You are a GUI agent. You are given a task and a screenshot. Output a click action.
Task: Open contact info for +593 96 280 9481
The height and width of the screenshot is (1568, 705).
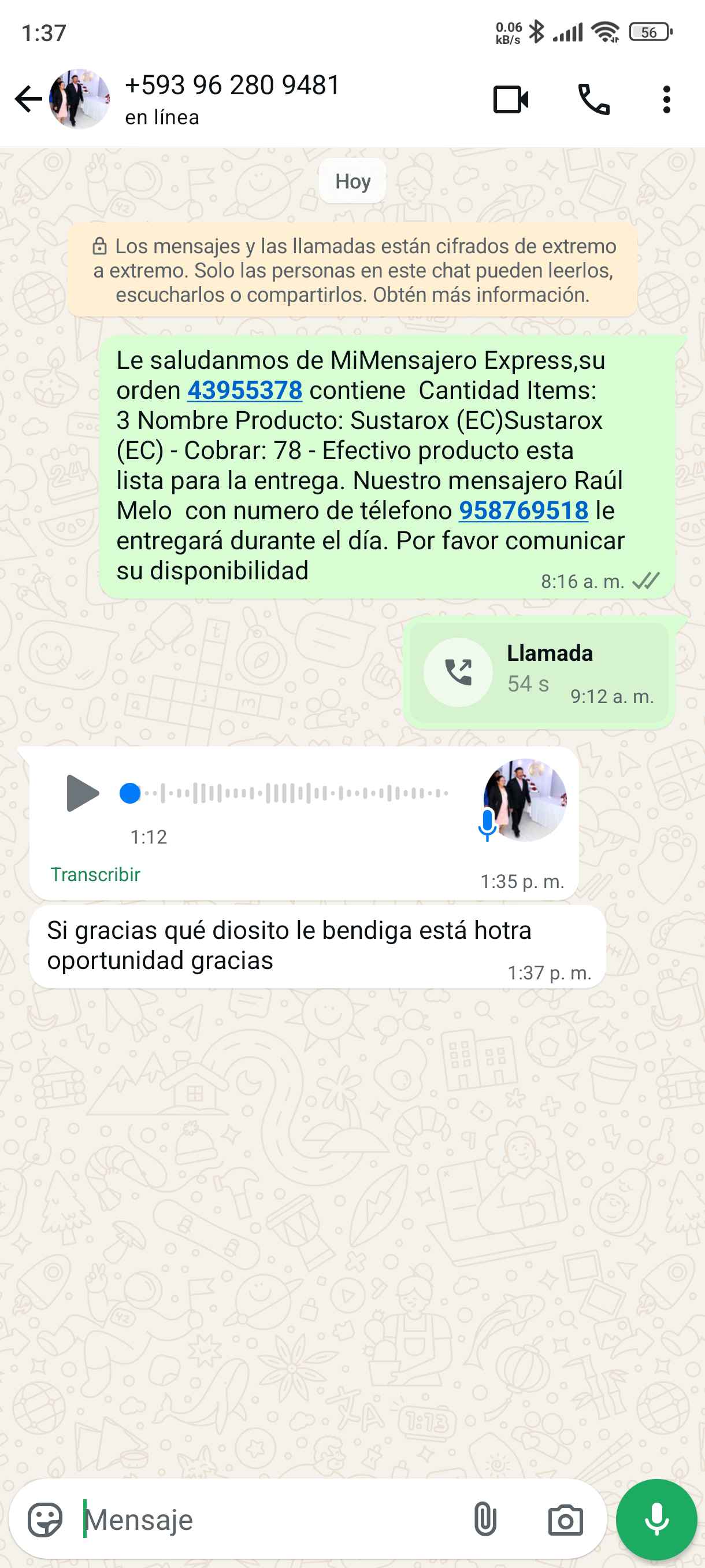coord(231,99)
